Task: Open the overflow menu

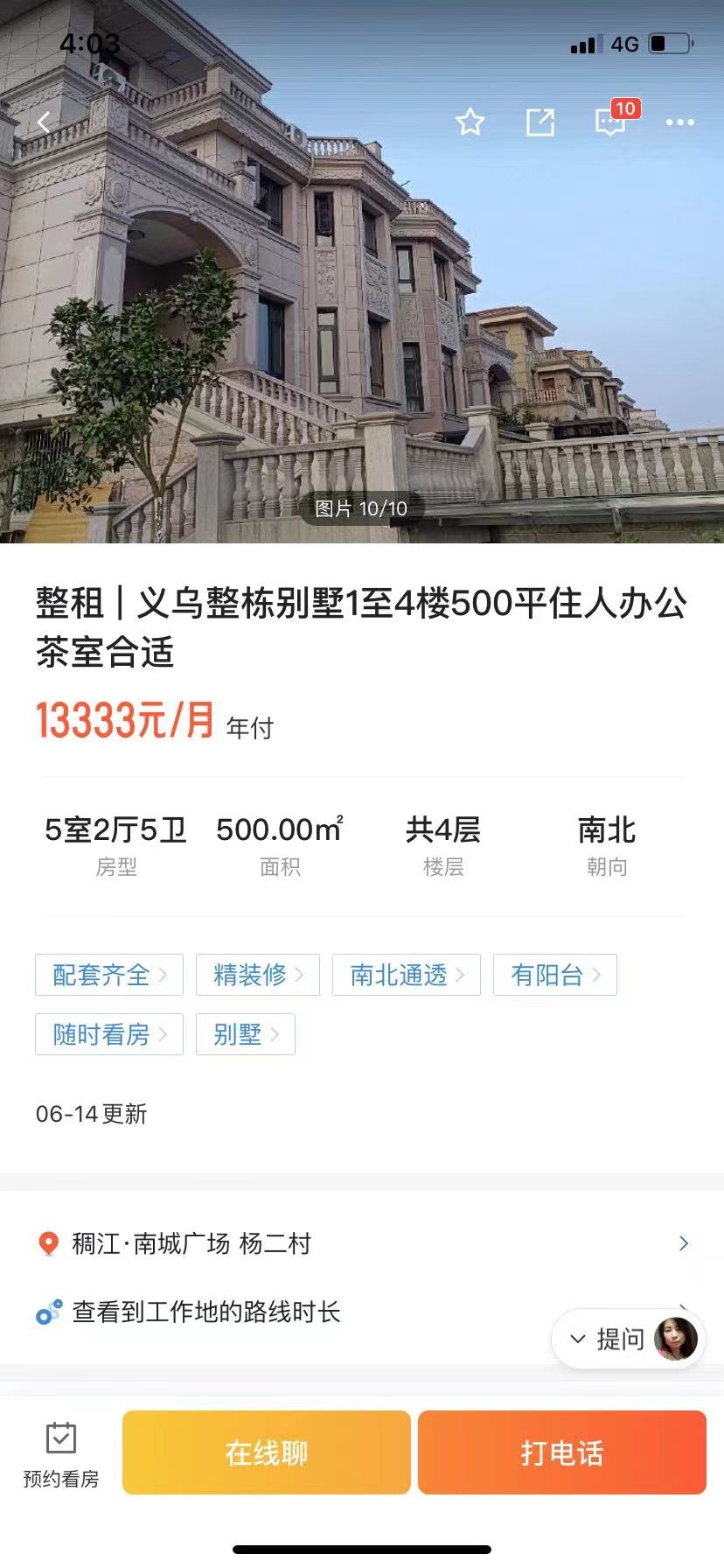Action: click(x=679, y=122)
